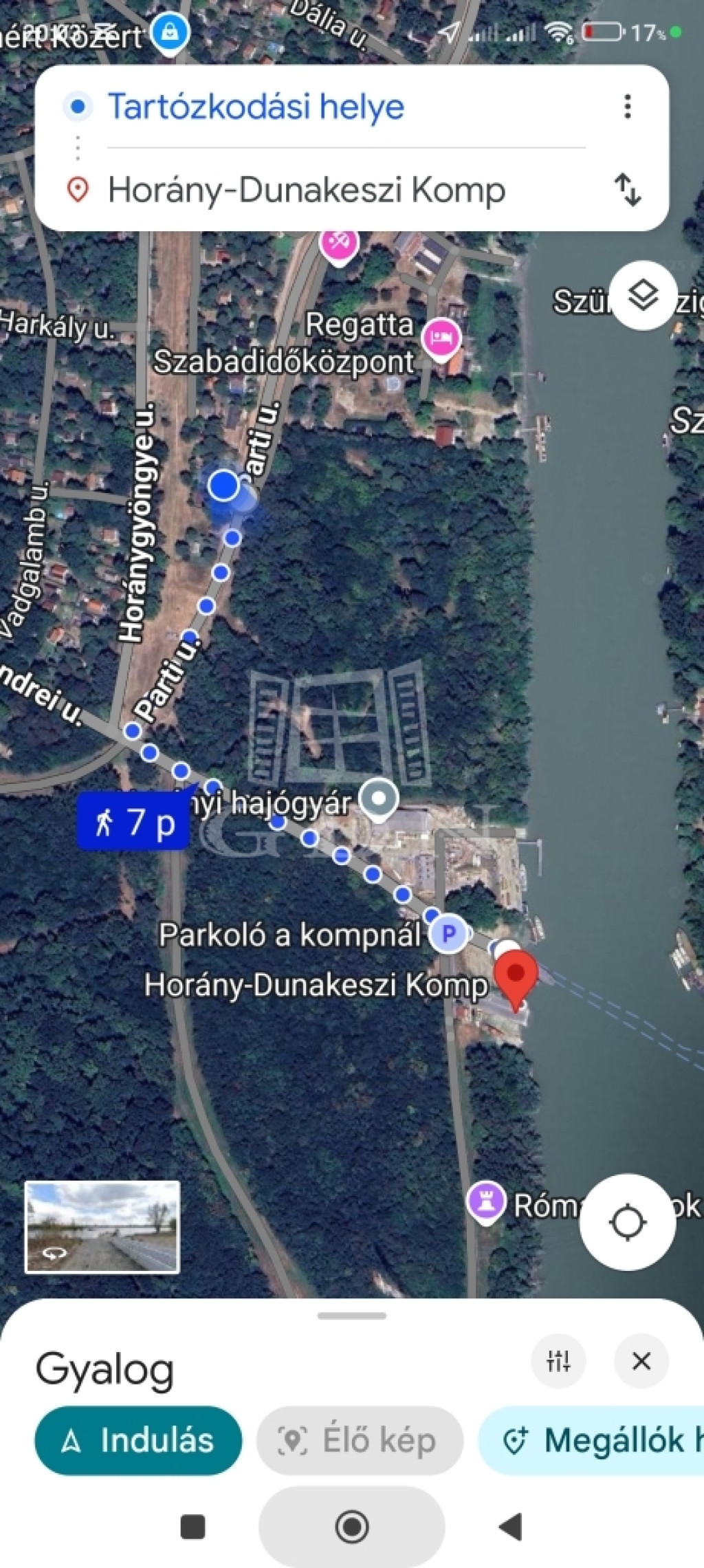Select the Horányi hajógyár place marker
Viewport: 704px width, 1568px height.
[380, 800]
